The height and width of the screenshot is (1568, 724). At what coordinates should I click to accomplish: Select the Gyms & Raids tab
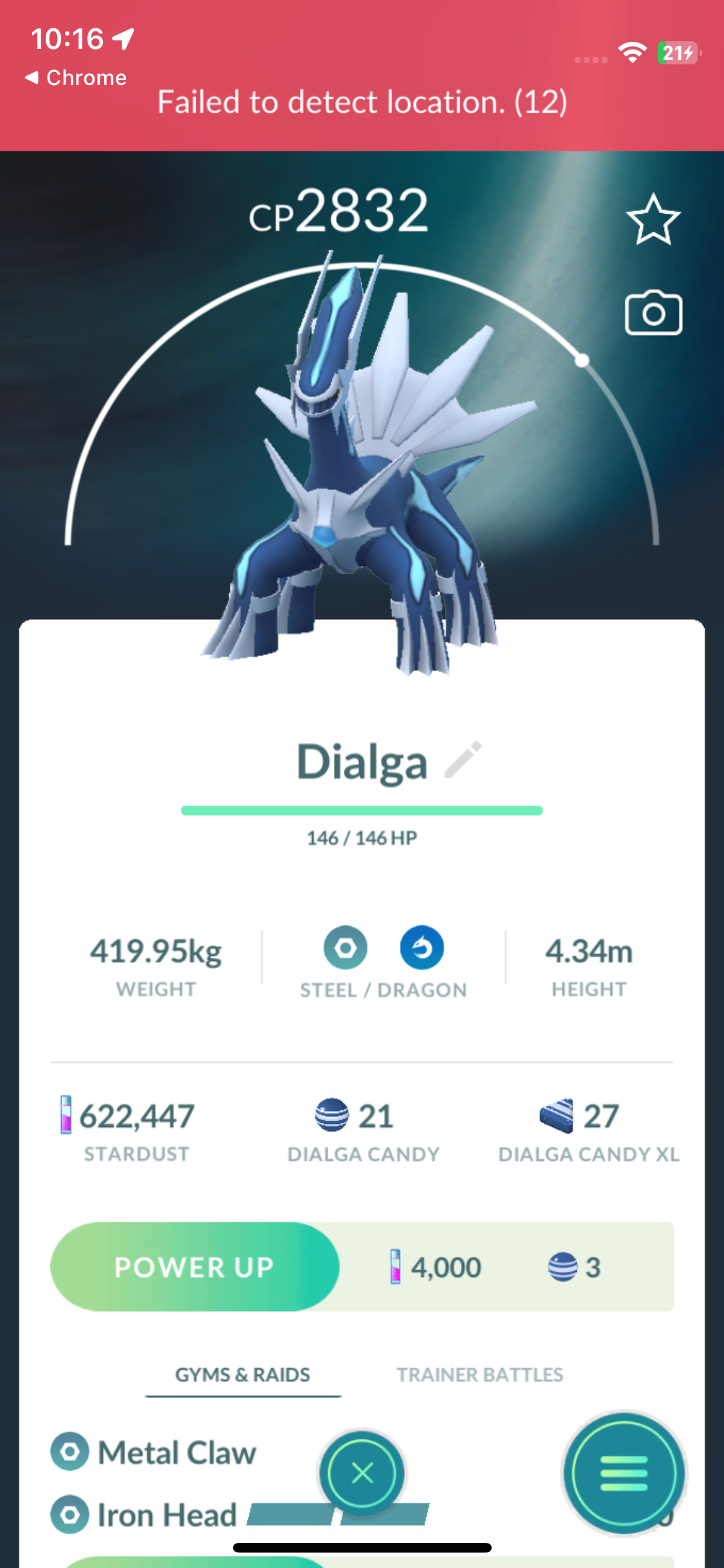pos(243,1375)
